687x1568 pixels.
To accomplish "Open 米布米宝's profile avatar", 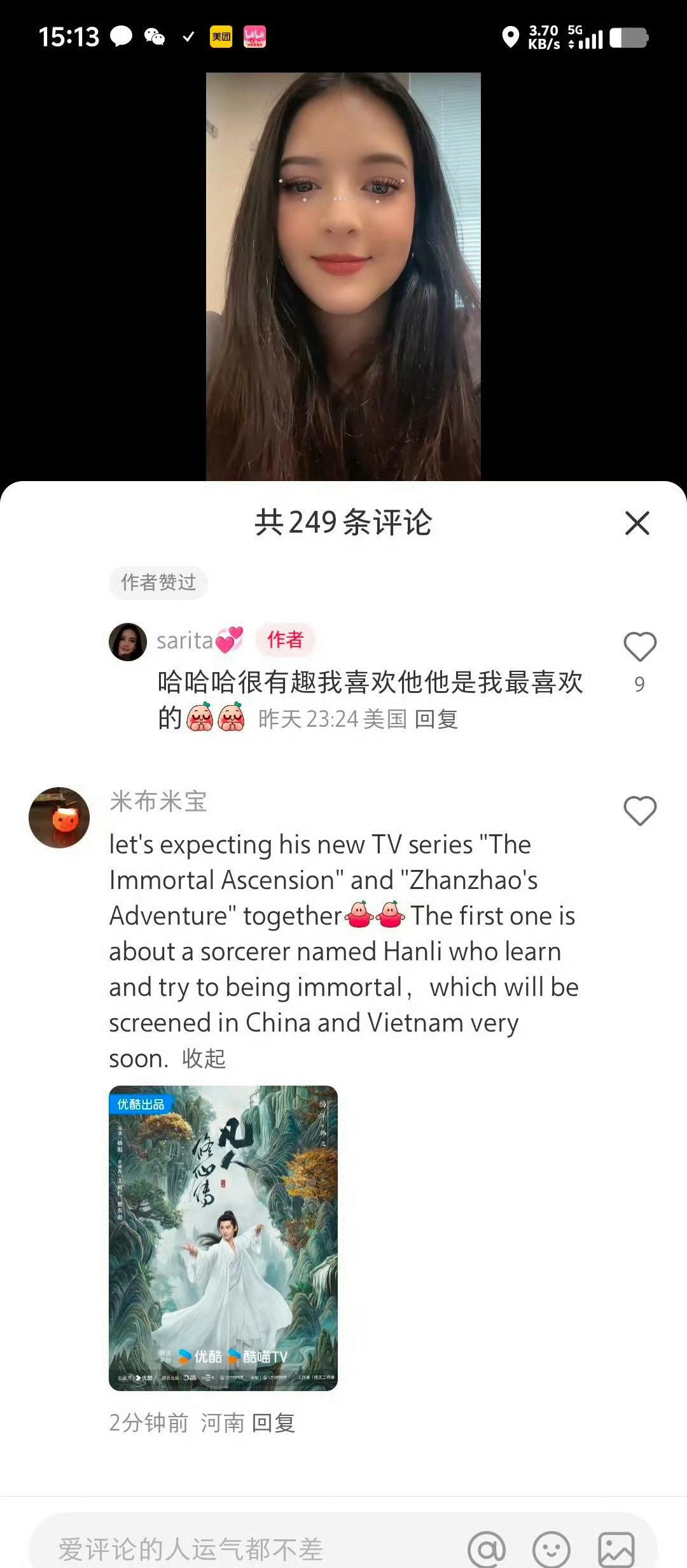I will tap(59, 818).
